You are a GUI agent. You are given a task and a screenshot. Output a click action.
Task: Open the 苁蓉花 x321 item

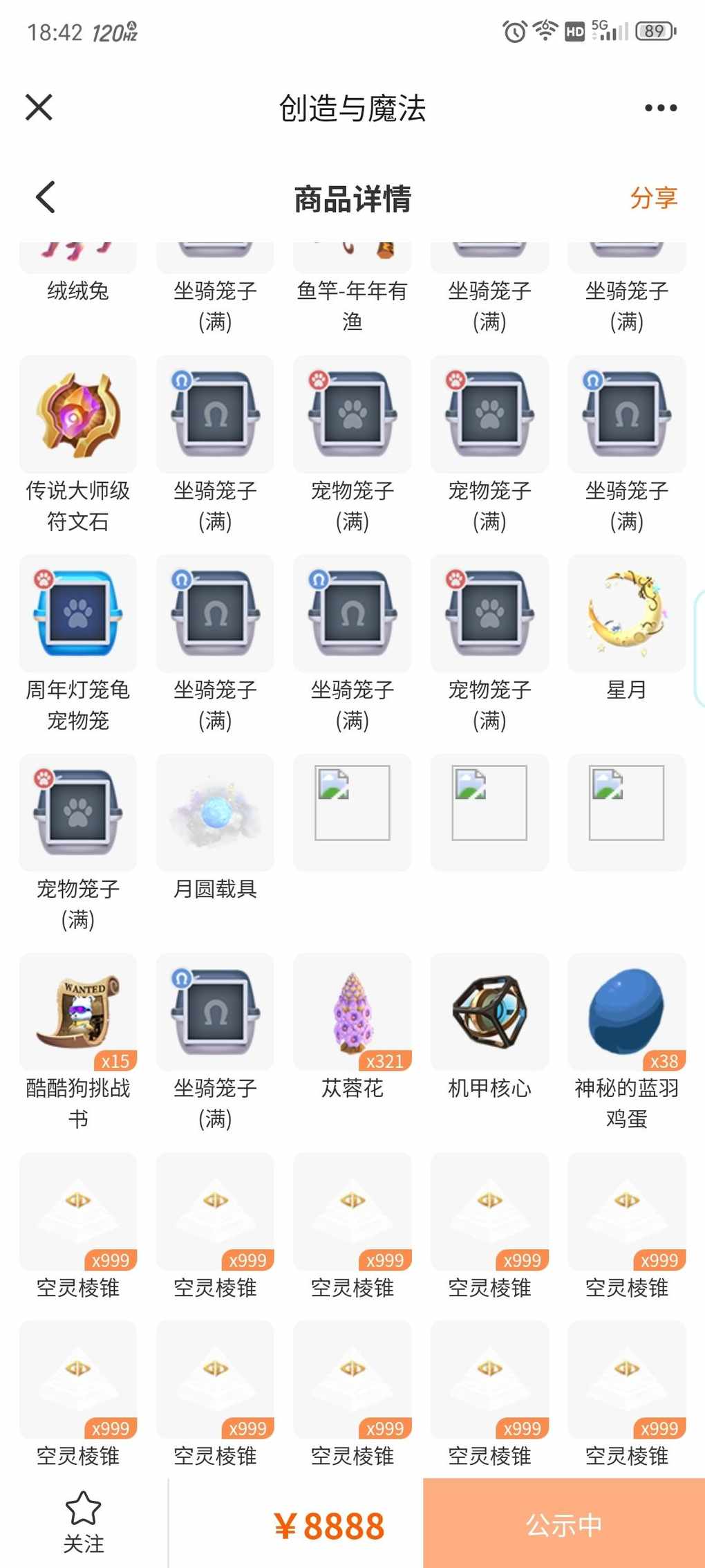click(352, 1013)
